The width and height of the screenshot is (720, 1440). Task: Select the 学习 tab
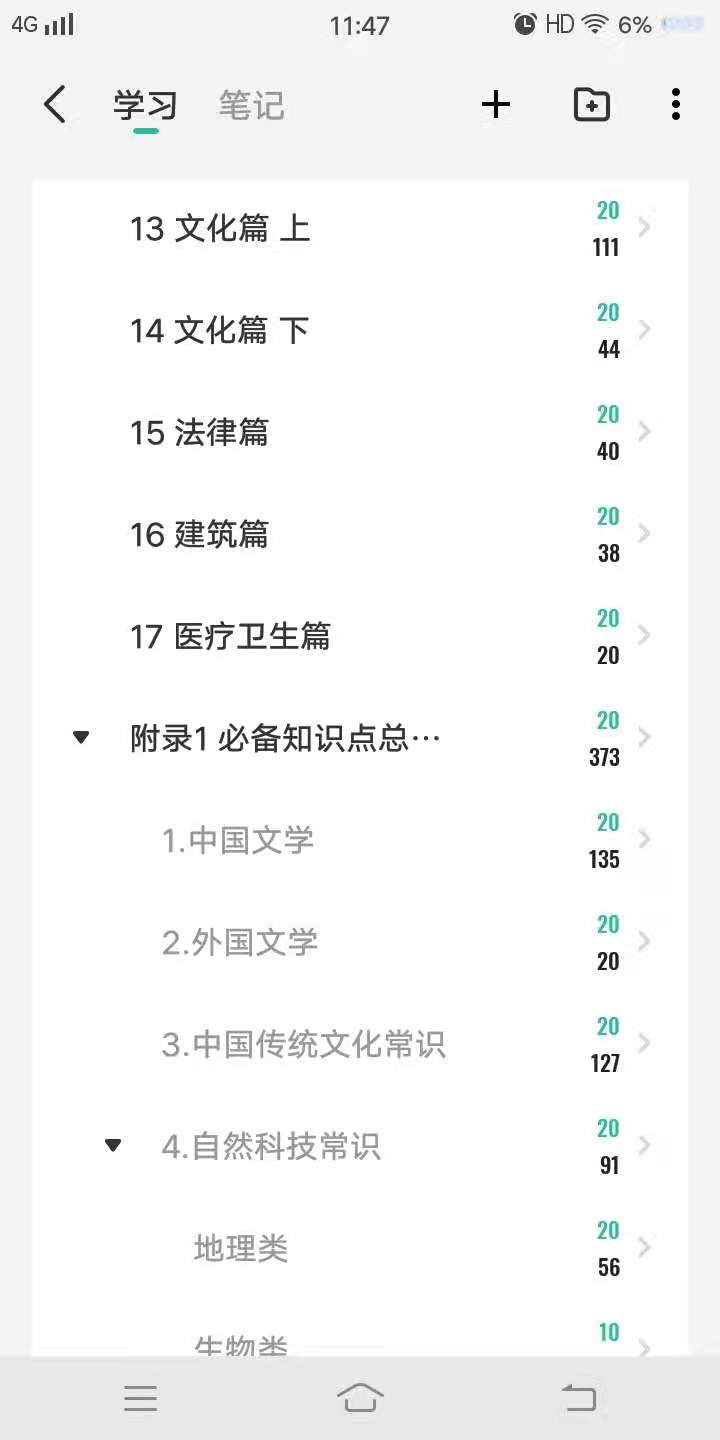point(146,105)
